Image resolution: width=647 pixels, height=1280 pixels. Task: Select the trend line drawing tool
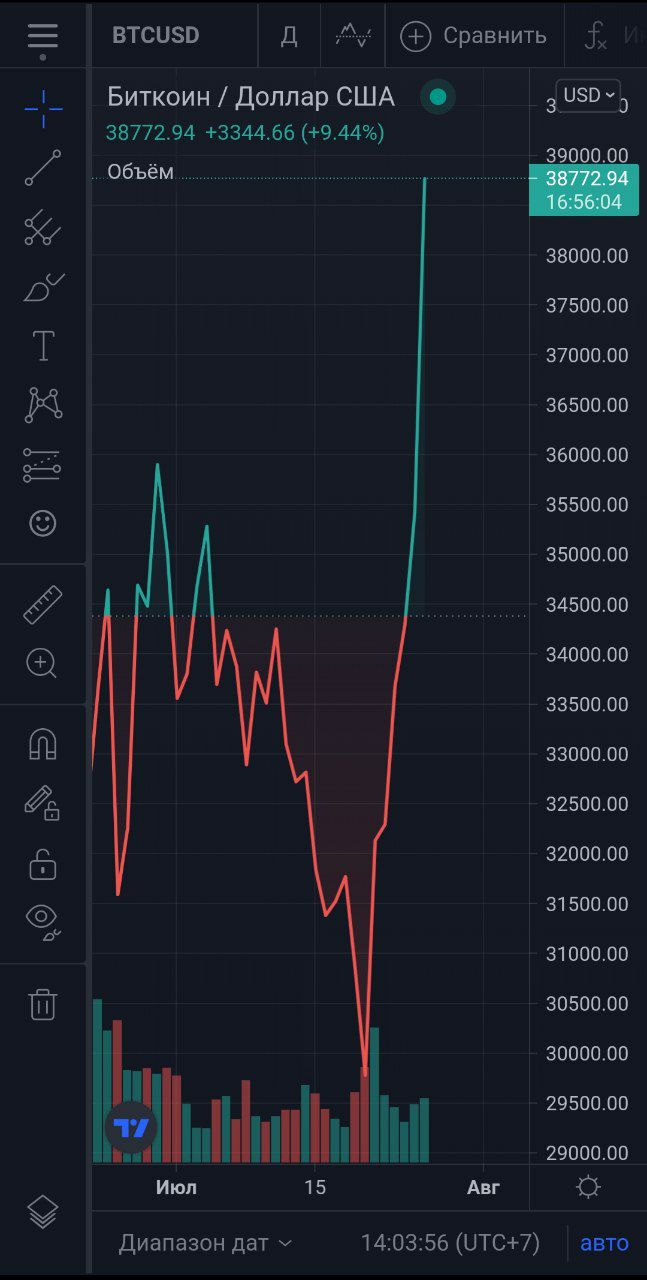[43, 168]
